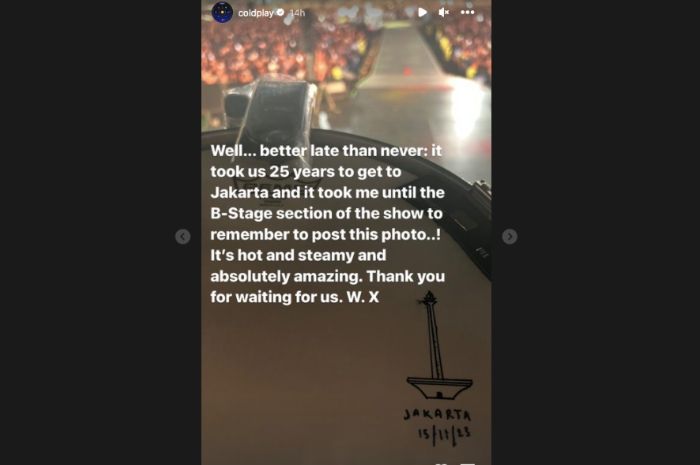The image size is (700, 465).
Task: Unmute the story audio
Action: click(x=445, y=12)
